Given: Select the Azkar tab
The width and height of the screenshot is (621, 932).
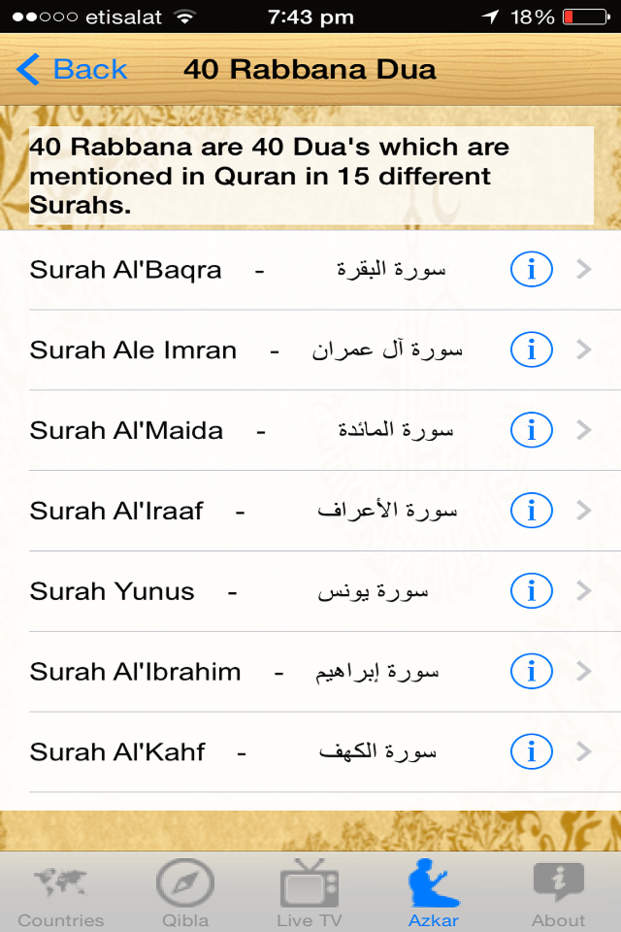Looking at the screenshot, I should coord(433,893).
